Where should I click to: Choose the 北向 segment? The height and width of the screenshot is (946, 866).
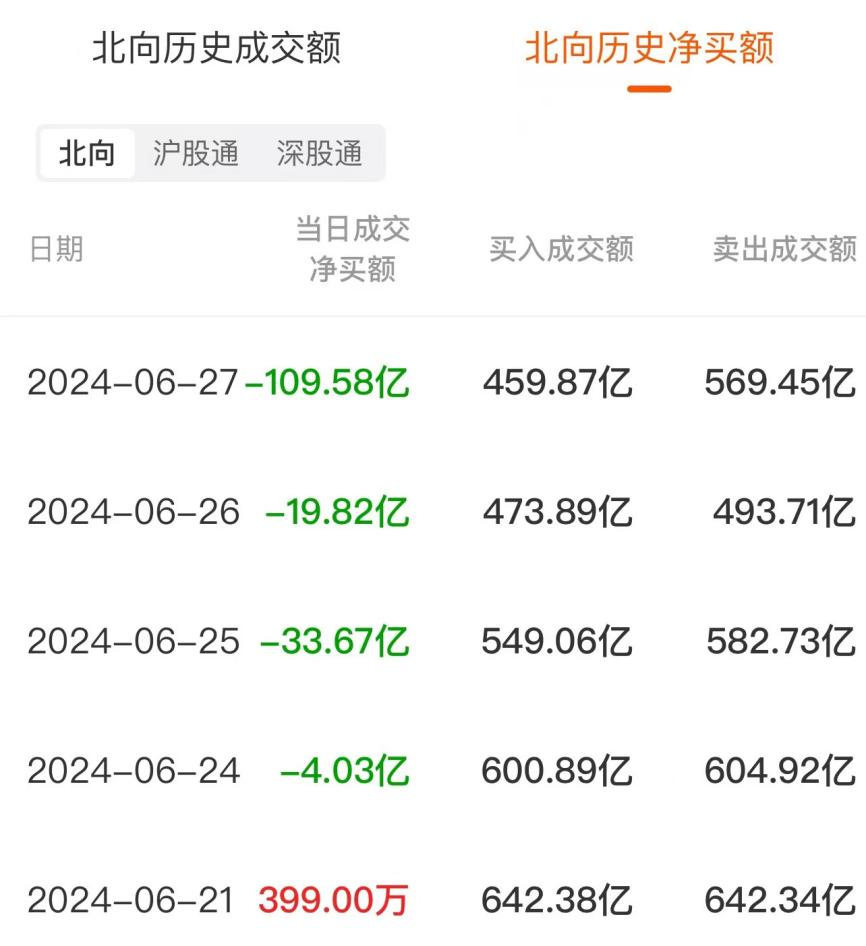coord(87,154)
